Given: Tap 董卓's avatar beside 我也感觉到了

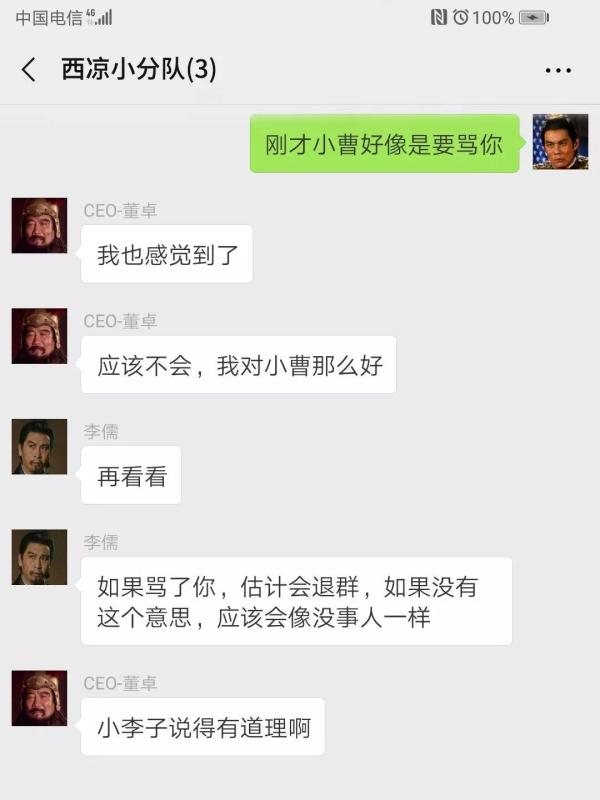Looking at the screenshot, I should click(x=39, y=225).
